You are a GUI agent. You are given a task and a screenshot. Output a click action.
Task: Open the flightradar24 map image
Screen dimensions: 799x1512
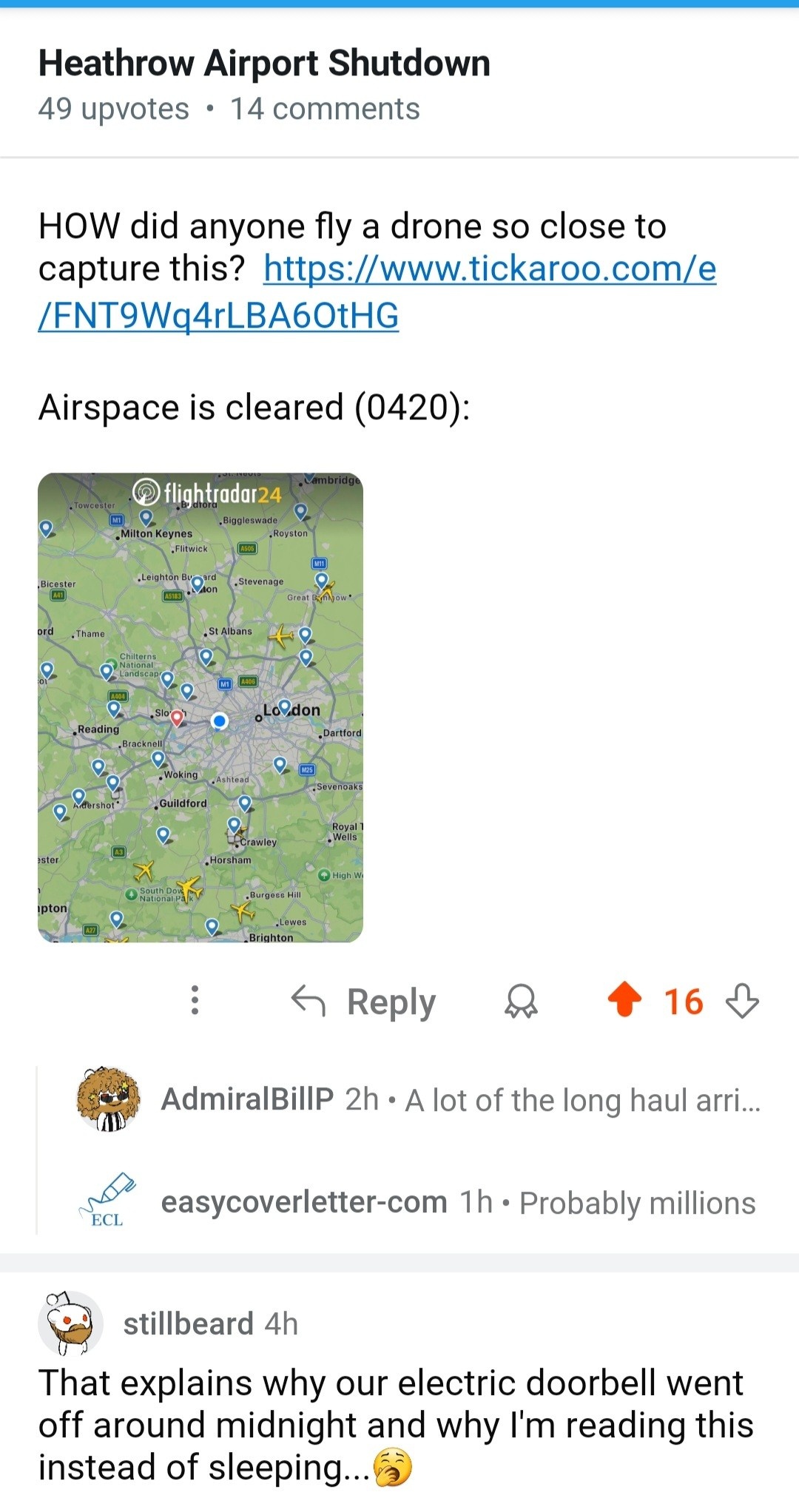(200, 707)
